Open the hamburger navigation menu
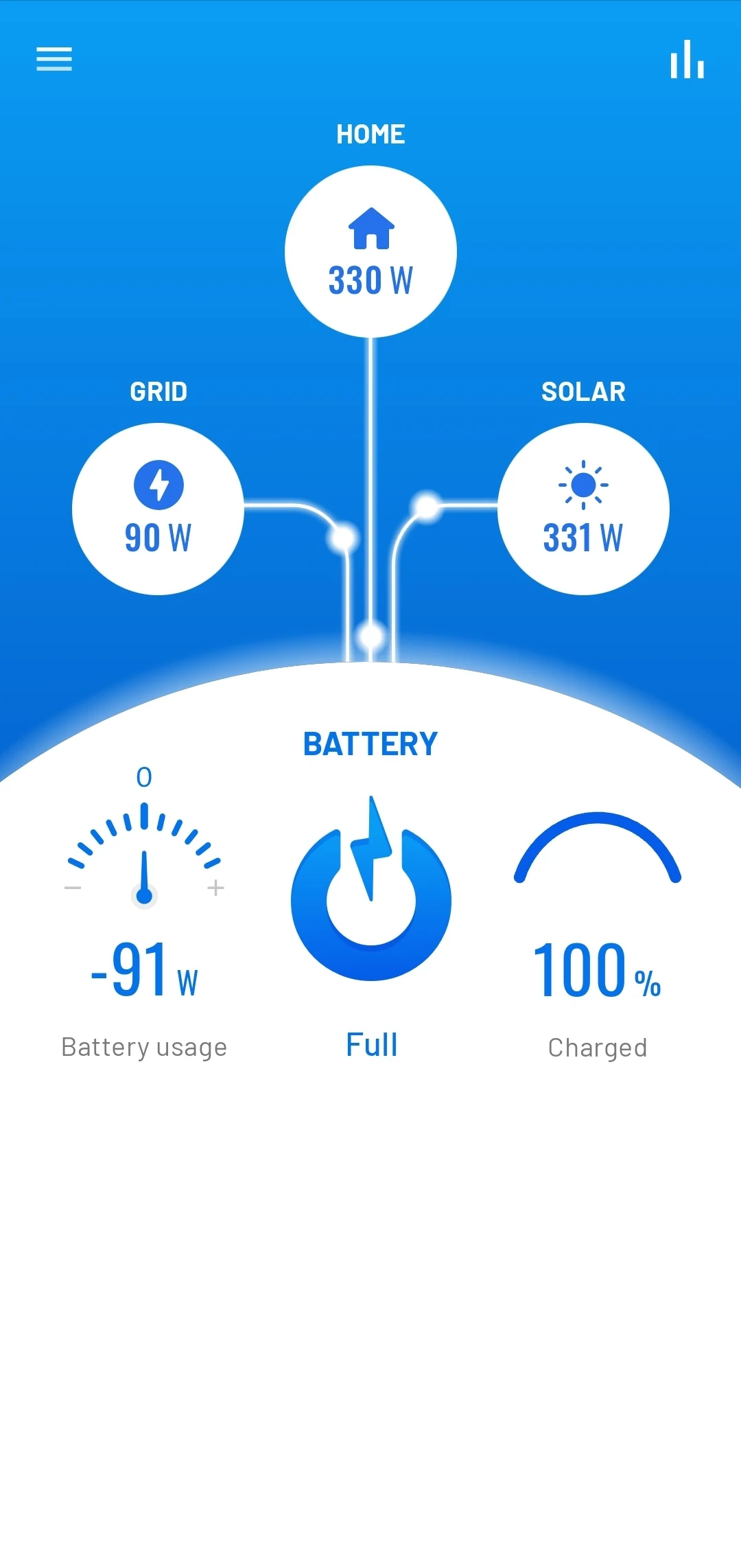741x1568 pixels. tap(54, 59)
